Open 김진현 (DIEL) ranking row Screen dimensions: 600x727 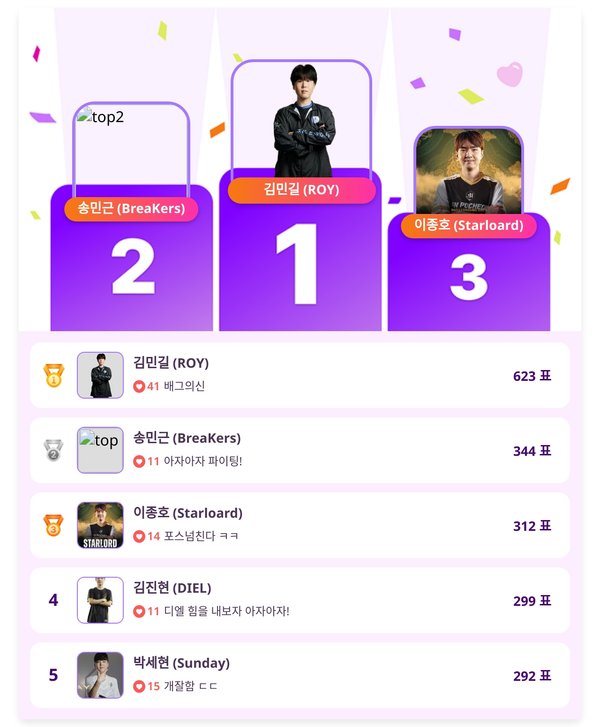click(x=300, y=600)
